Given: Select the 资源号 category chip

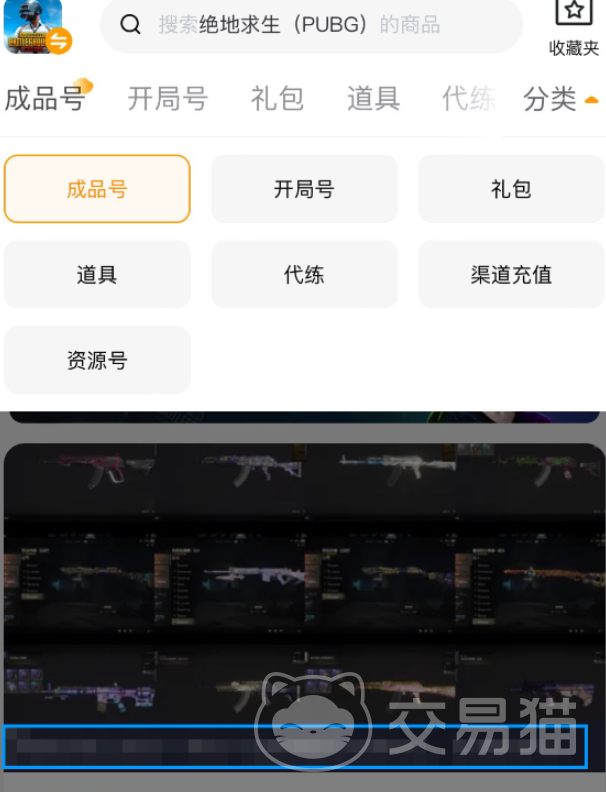Looking at the screenshot, I should coord(97,360).
